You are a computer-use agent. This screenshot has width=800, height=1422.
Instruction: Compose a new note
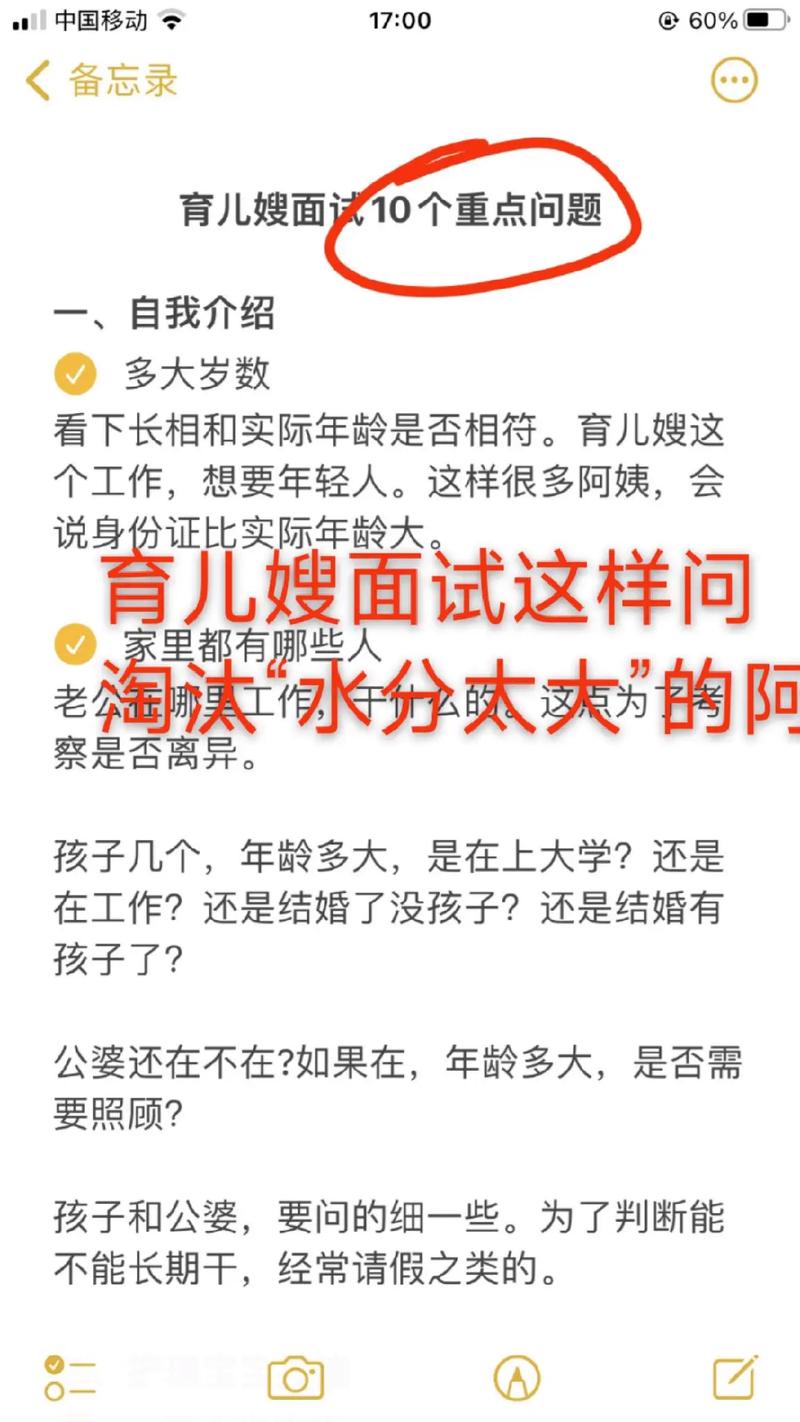coord(735,1377)
